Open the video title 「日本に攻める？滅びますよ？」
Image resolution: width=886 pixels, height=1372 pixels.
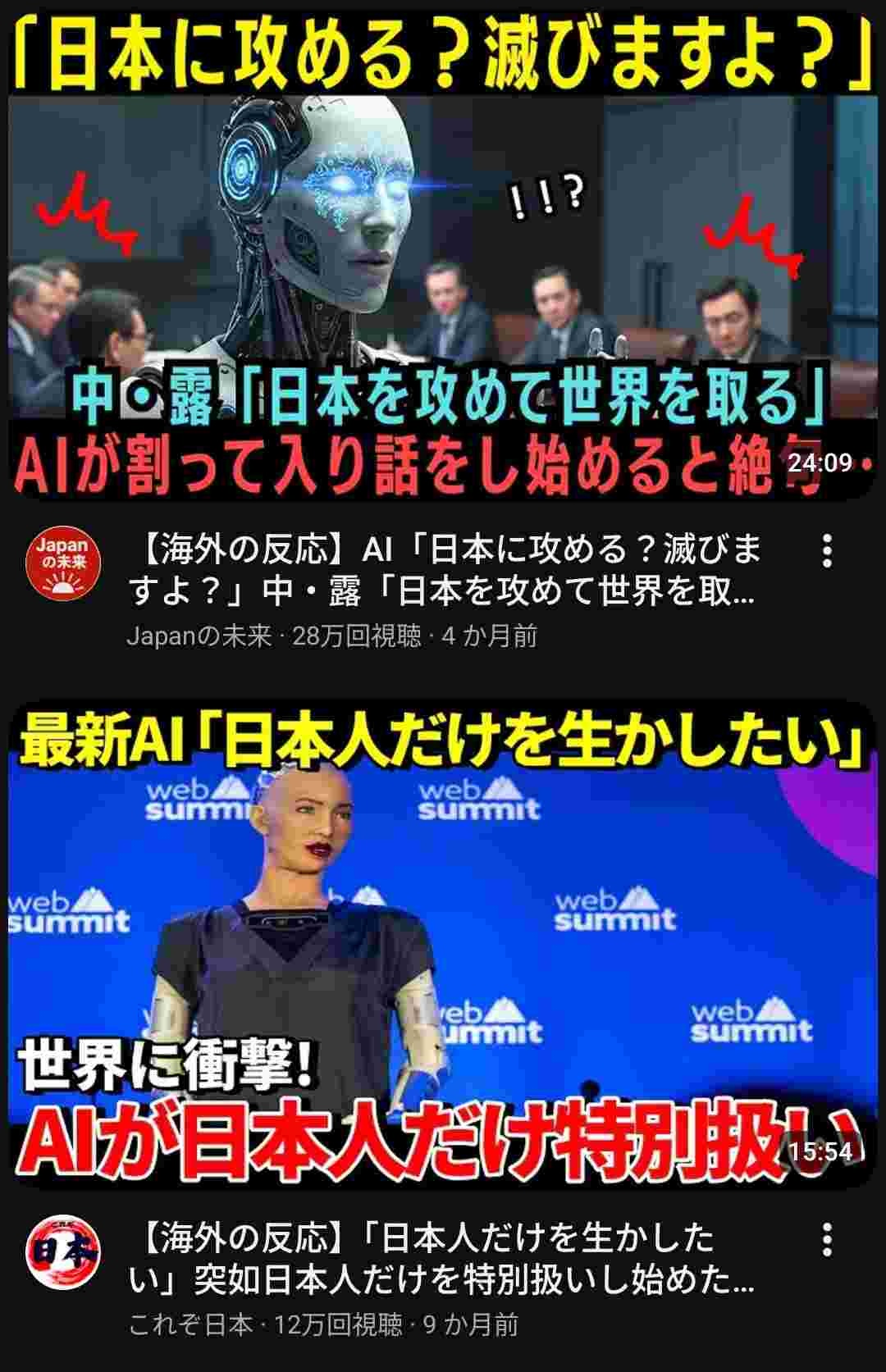point(443,571)
